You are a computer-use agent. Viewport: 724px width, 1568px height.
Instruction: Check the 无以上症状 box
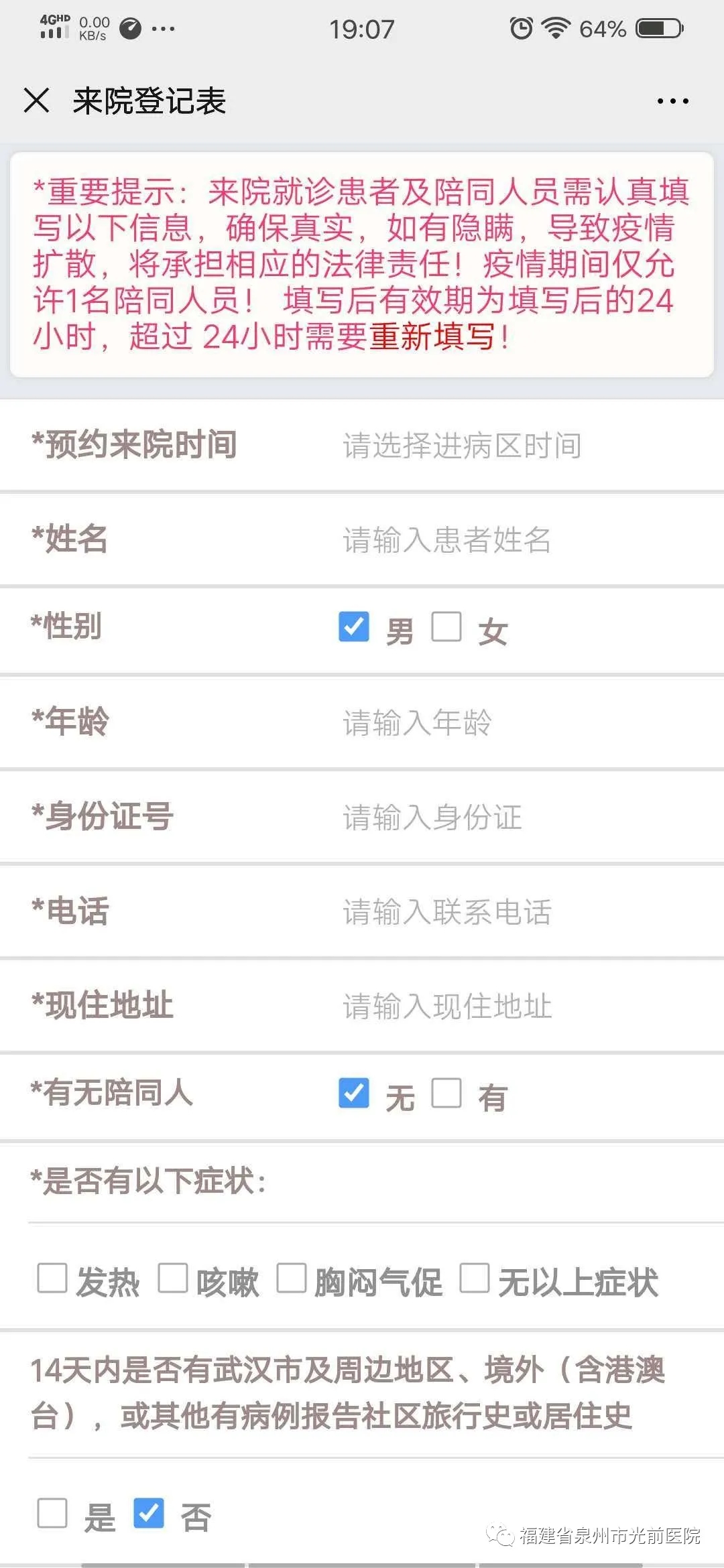coord(474,1278)
